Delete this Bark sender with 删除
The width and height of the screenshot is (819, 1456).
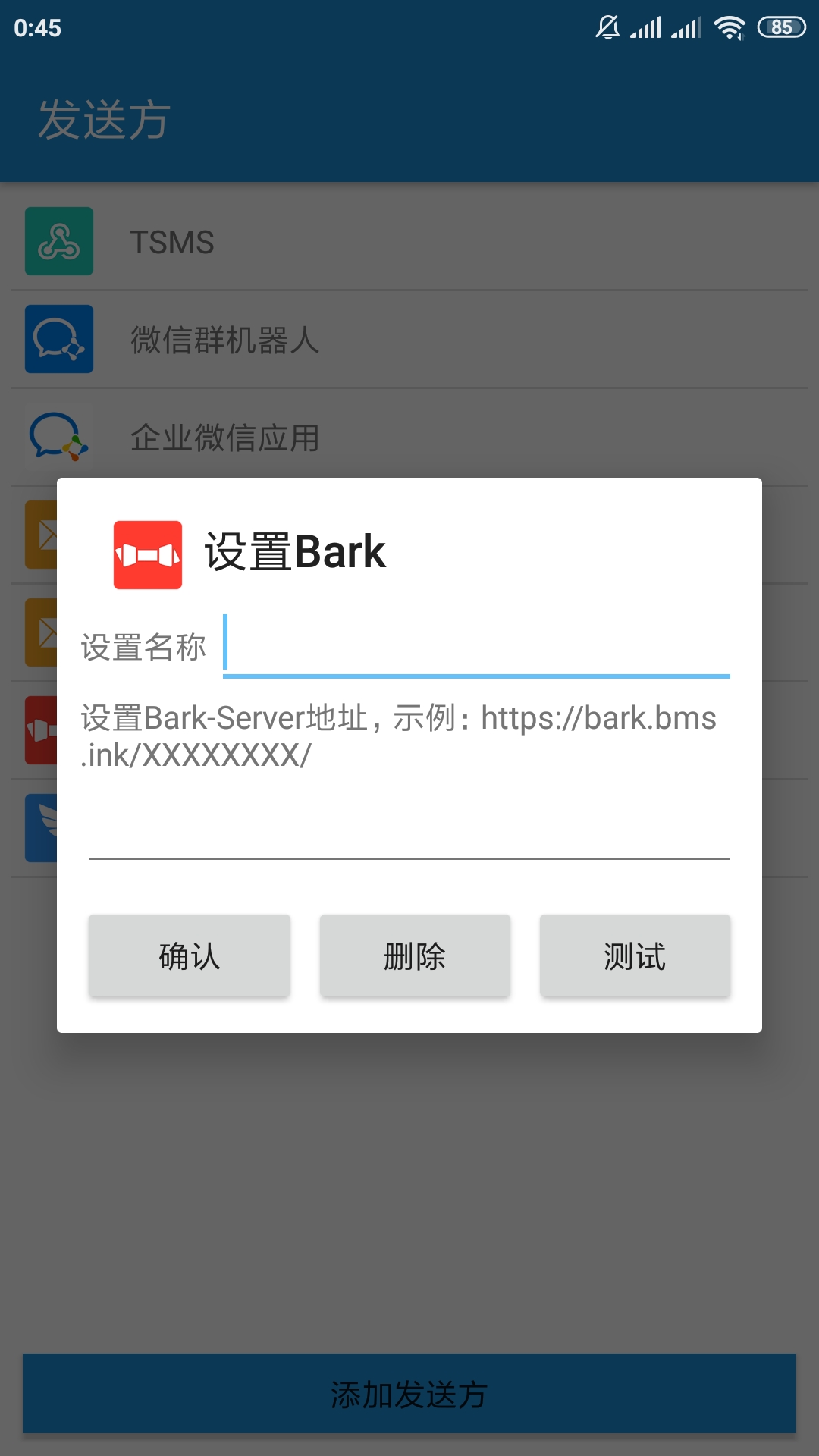tap(415, 955)
